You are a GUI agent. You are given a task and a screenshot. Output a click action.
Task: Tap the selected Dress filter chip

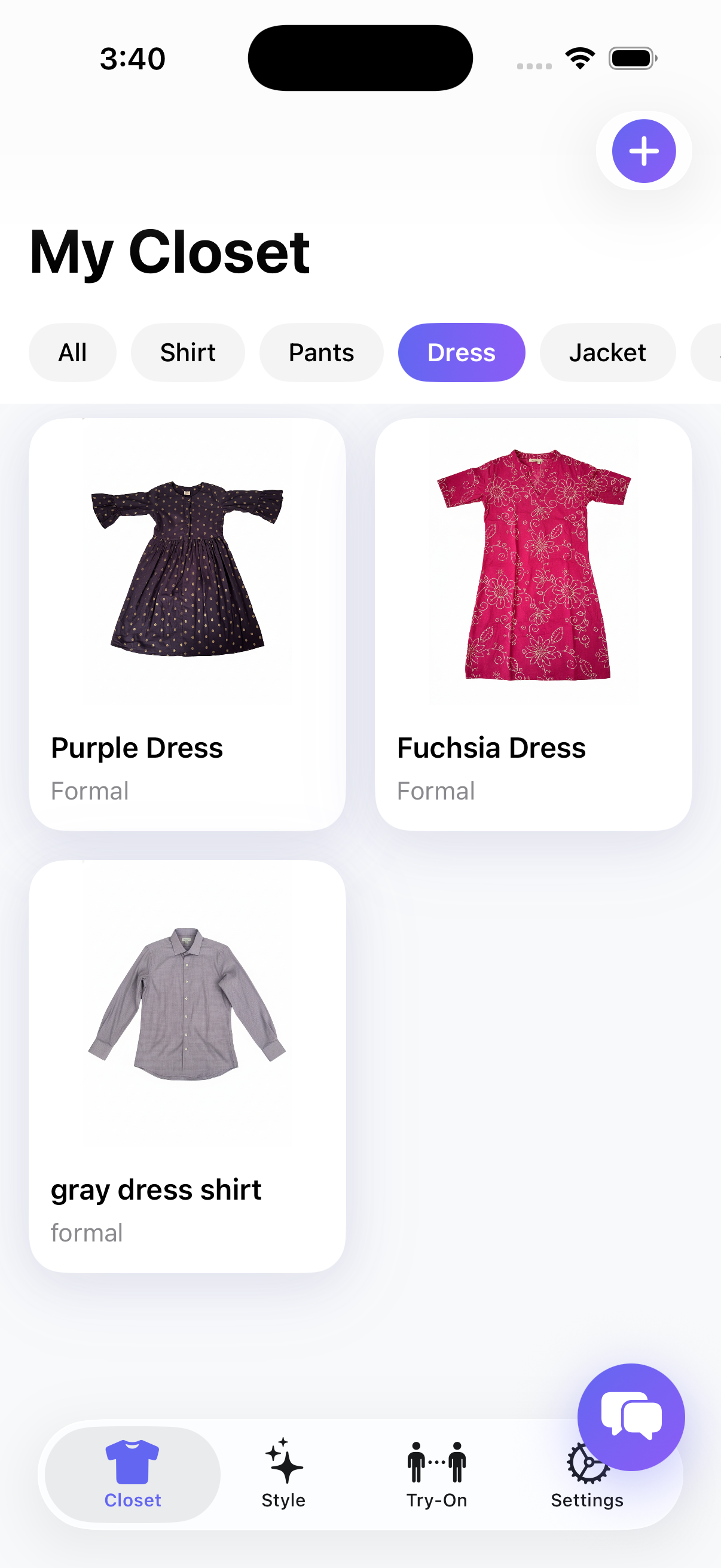point(461,352)
